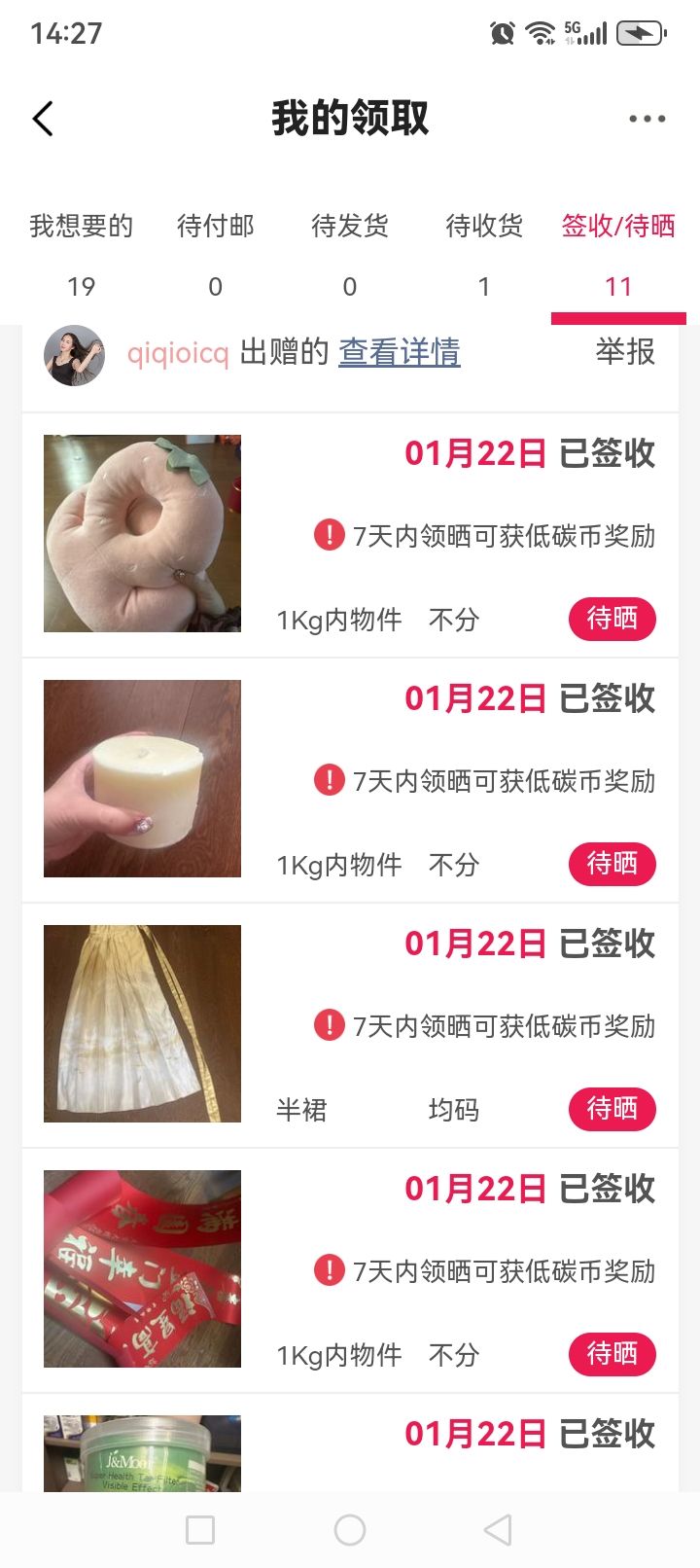The height and width of the screenshot is (1568, 700).
Task: Open the 半裙 skirt item photo
Action: click(x=142, y=1023)
